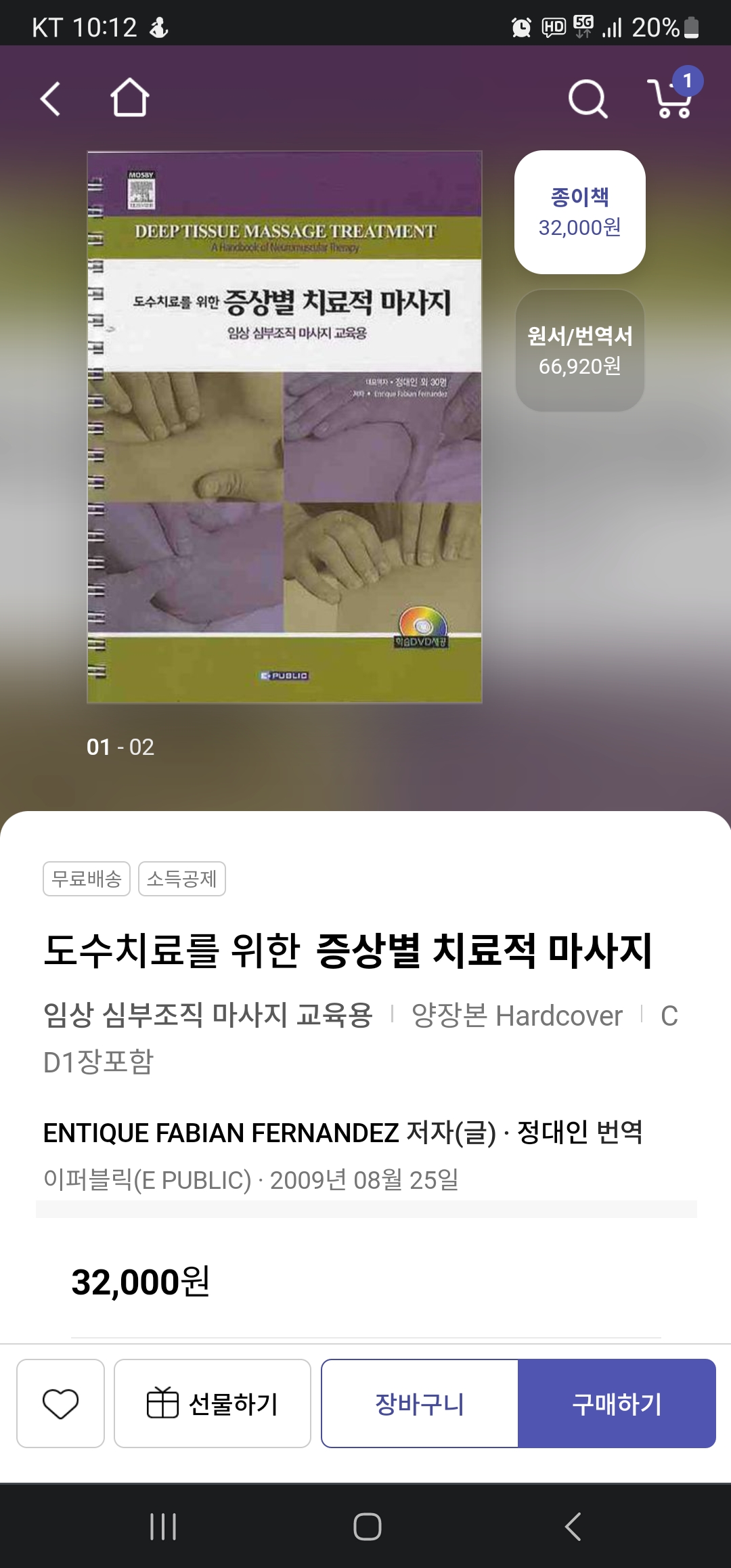Screen dimensions: 731x1568
Task: Open the search magnifier icon
Action: pyautogui.click(x=588, y=99)
